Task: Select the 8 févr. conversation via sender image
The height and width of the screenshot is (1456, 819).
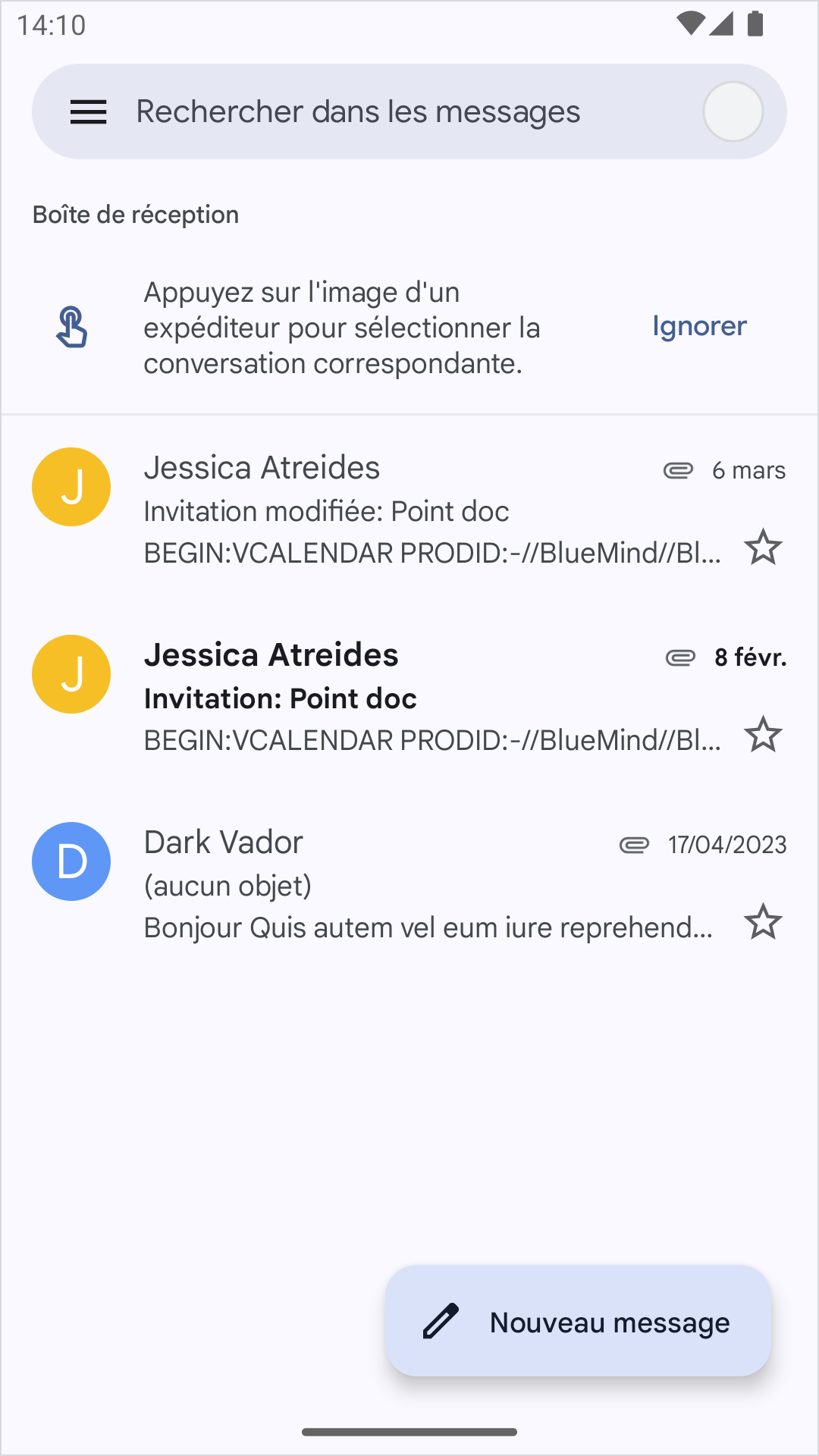Action: 71,674
